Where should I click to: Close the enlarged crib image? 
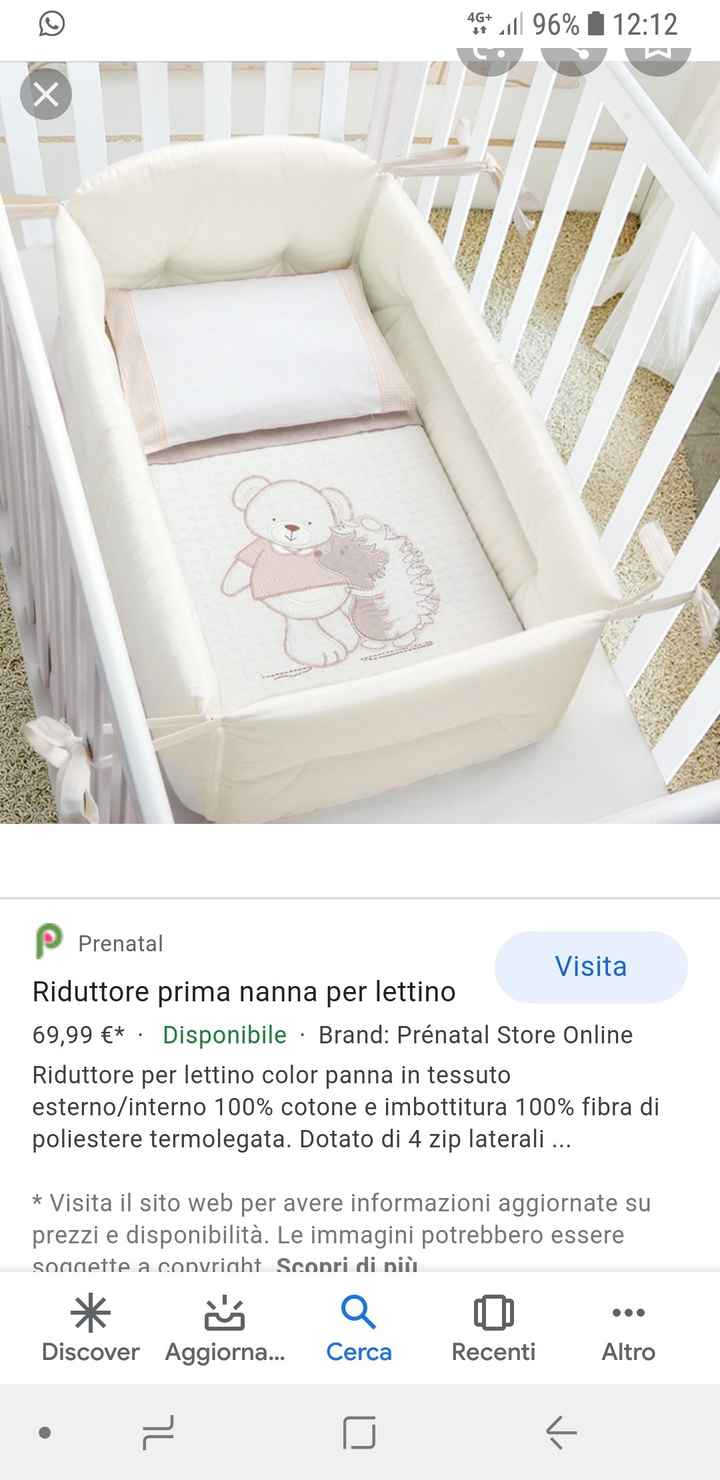[x=45, y=95]
